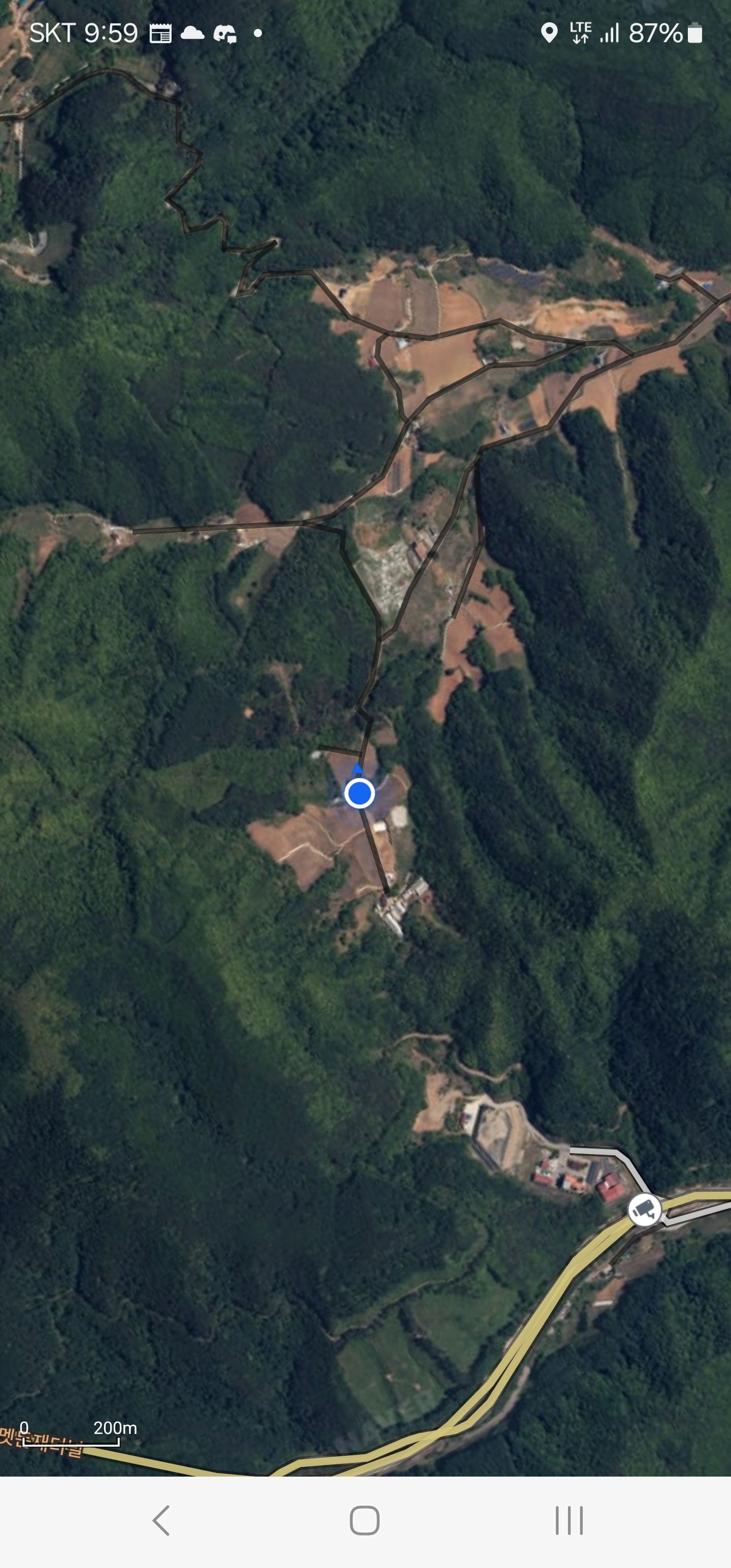The width and height of the screenshot is (731, 1568).
Task: Tap the blue current location dot
Action: tap(359, 794)
